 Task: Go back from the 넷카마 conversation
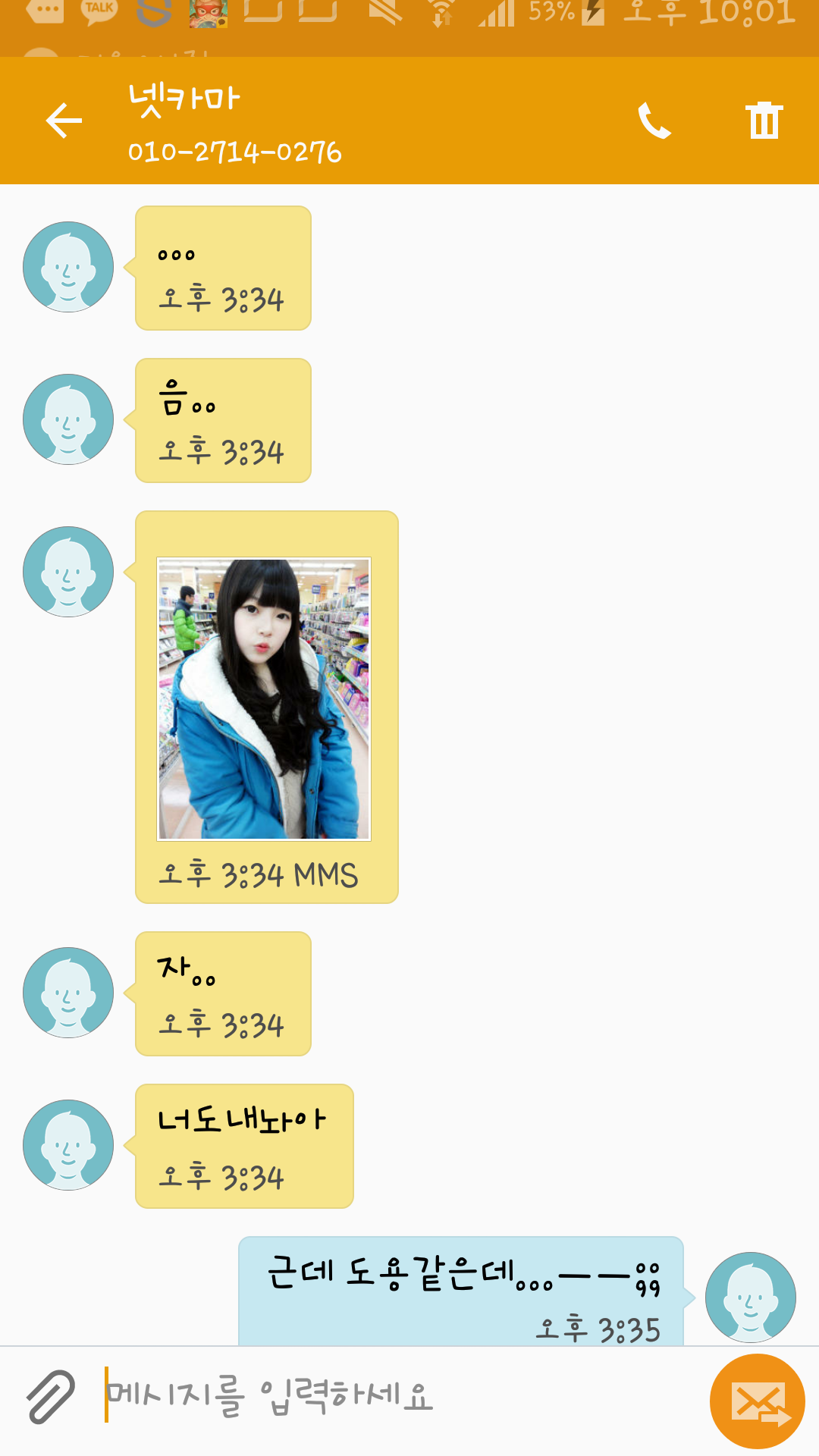click(x=64, y=121)
